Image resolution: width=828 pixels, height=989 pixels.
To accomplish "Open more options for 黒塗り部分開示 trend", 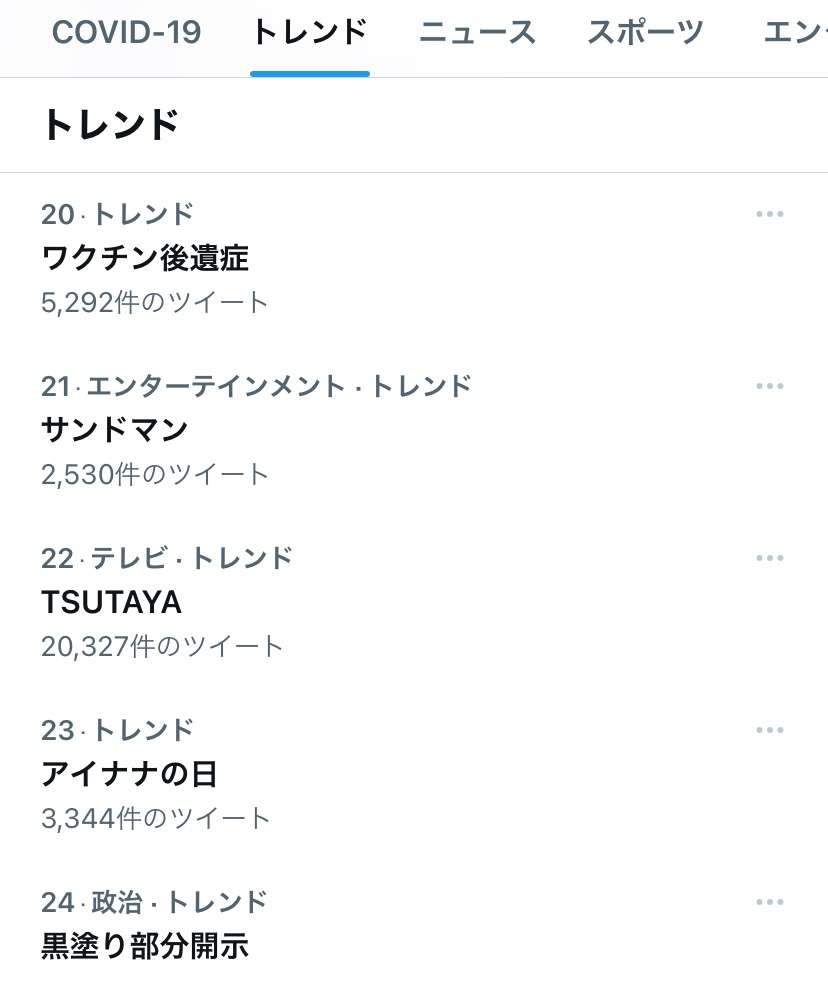I will click(770, 901).
